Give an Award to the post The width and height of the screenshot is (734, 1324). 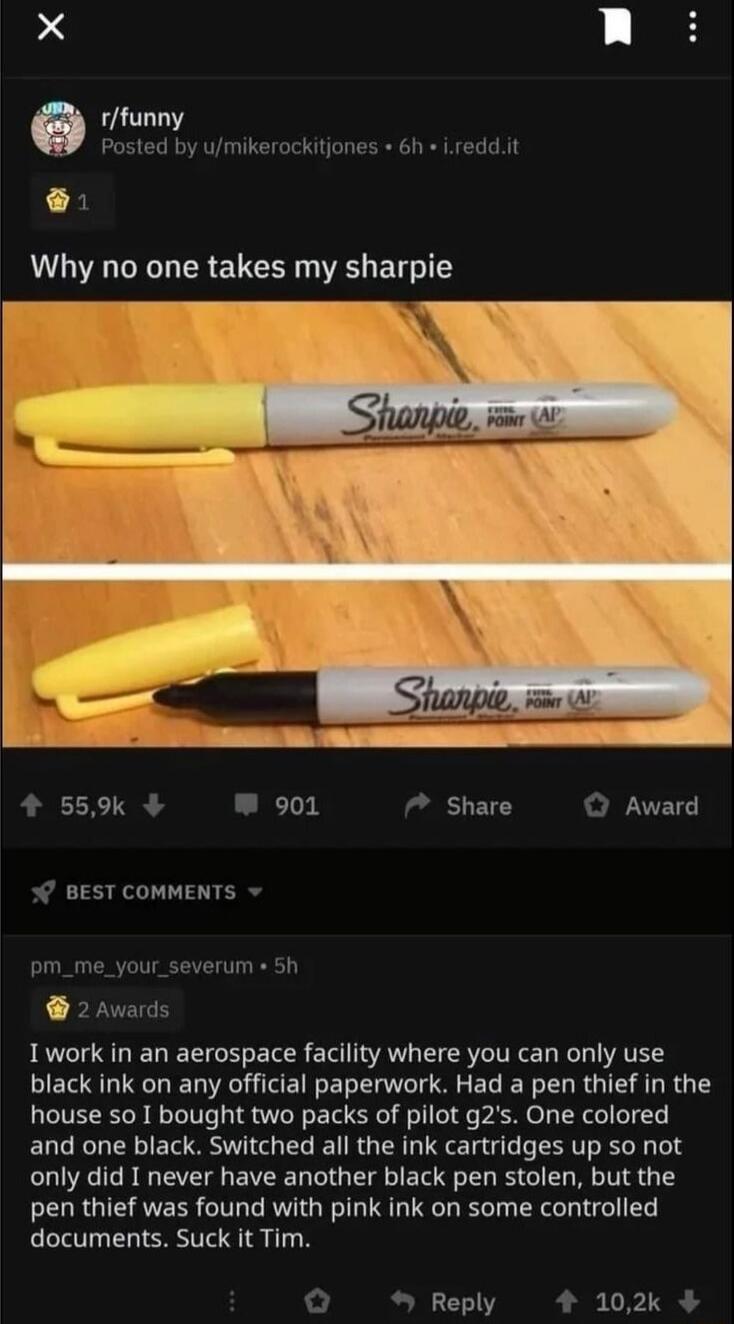641,806
